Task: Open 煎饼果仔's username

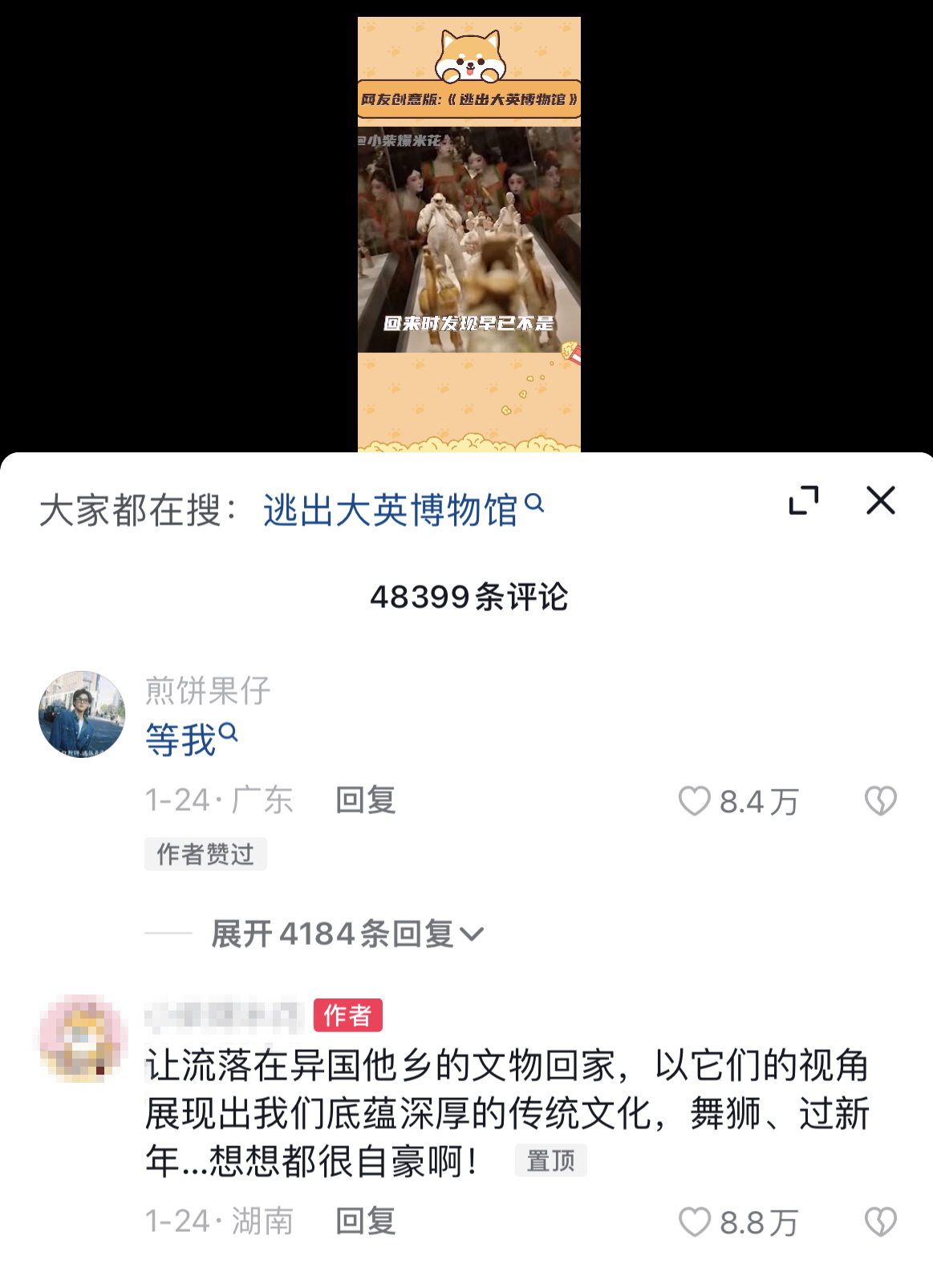Action: (208, 691)
